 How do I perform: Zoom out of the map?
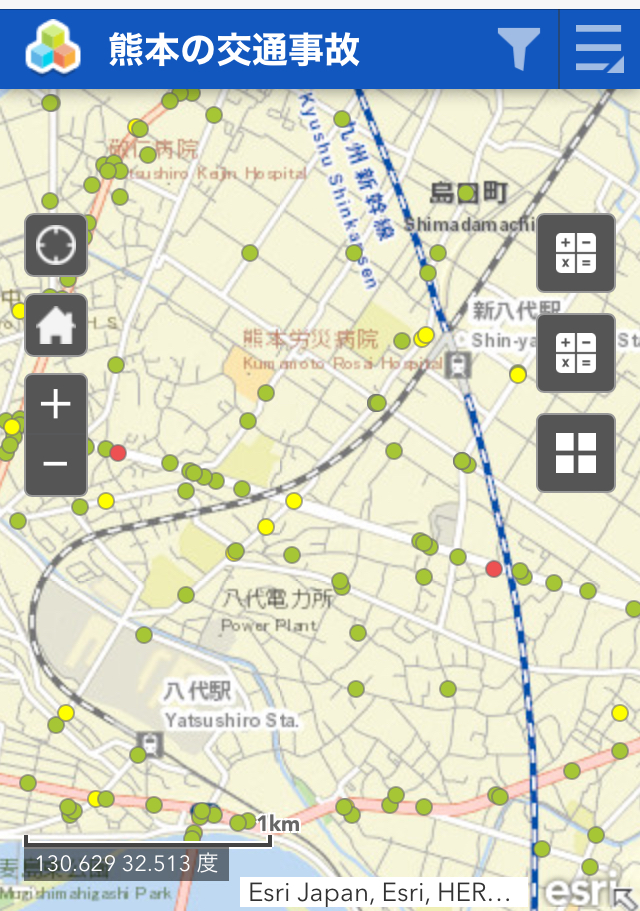pyautogui.click(x=56, y=464)
